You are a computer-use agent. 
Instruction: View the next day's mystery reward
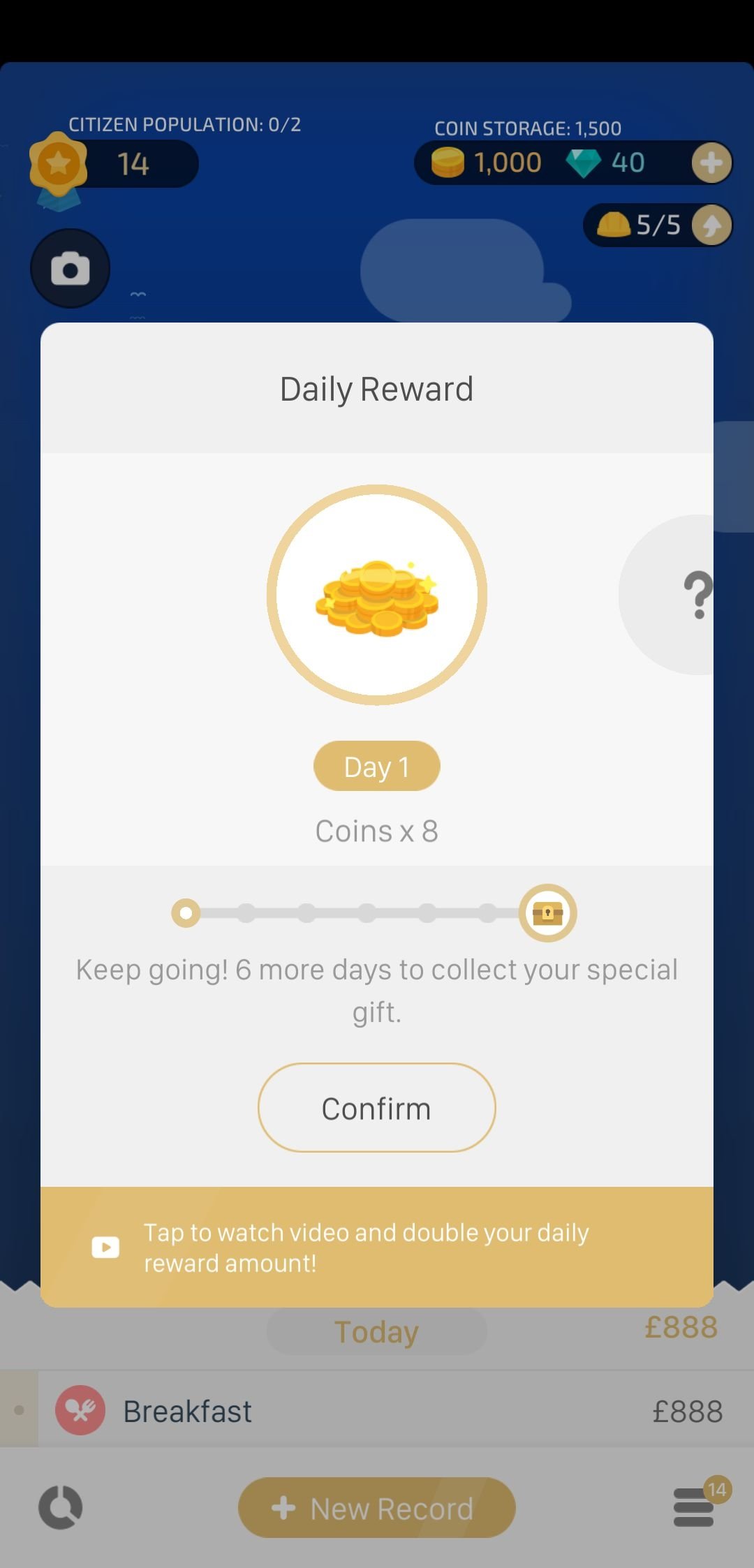[x=667, y=595]
